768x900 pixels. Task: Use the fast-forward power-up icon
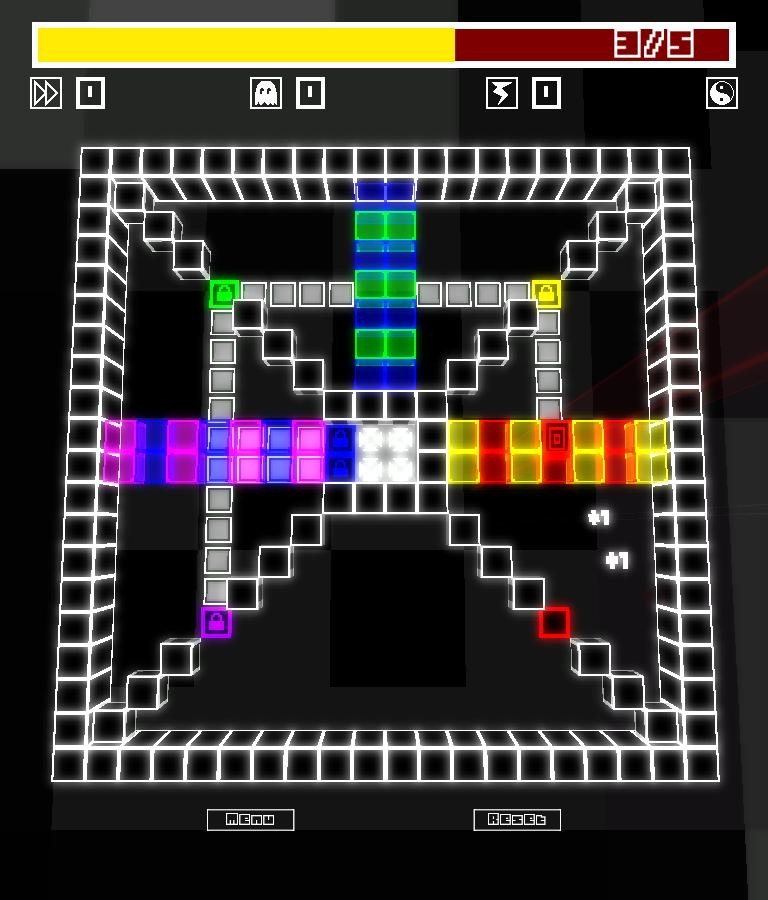click(x=46, y=94)
